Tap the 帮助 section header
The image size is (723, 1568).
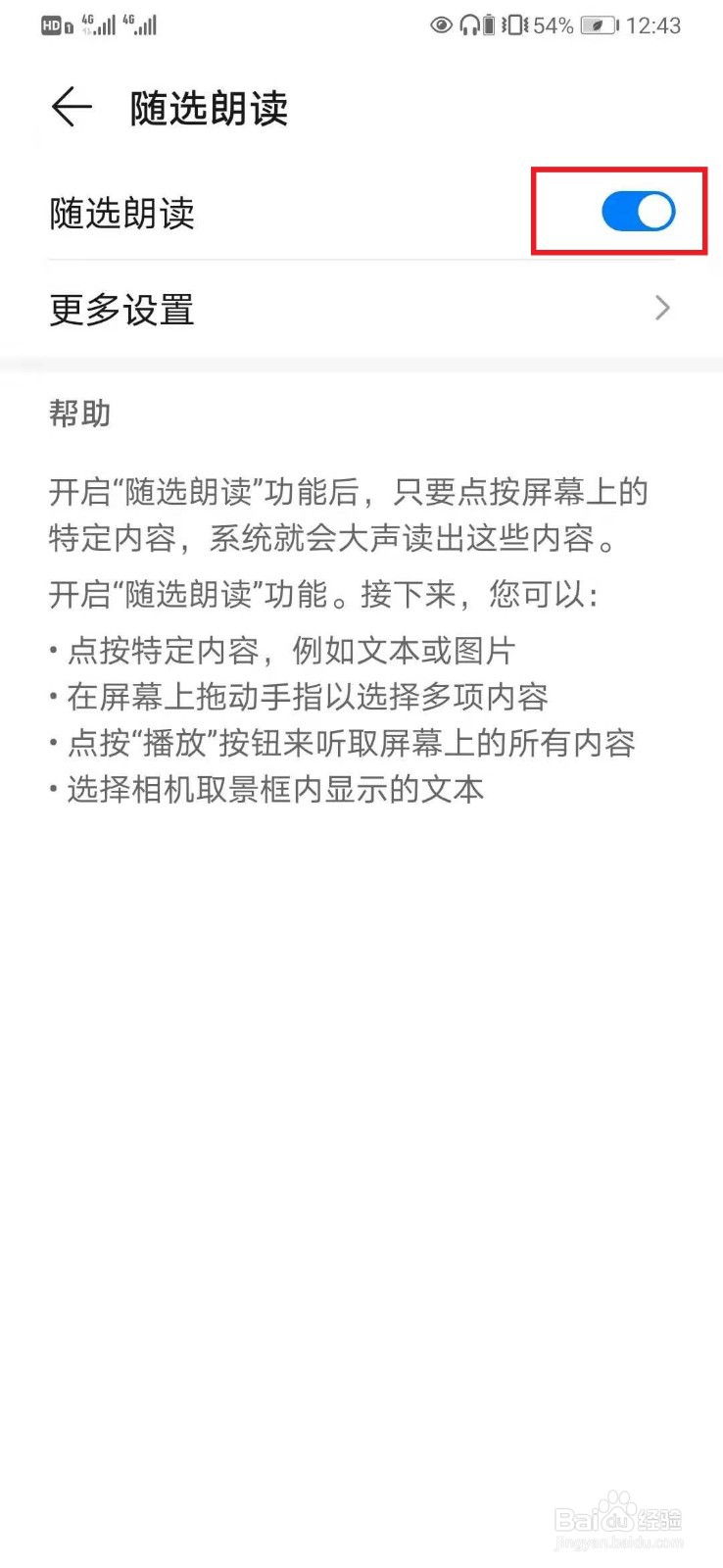80,414
